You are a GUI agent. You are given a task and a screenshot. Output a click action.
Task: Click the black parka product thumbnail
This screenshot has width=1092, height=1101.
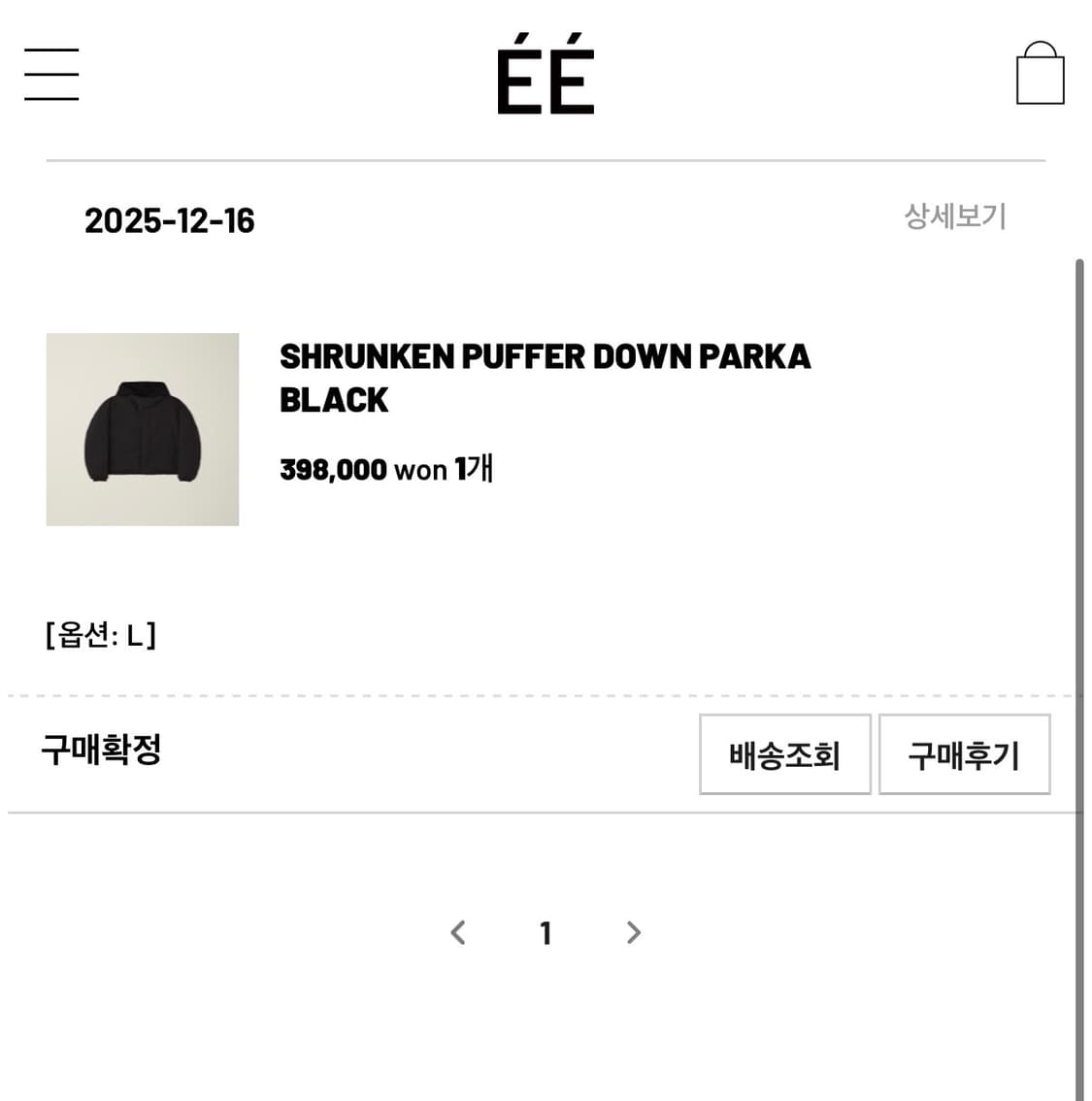(x=142, y=428)
